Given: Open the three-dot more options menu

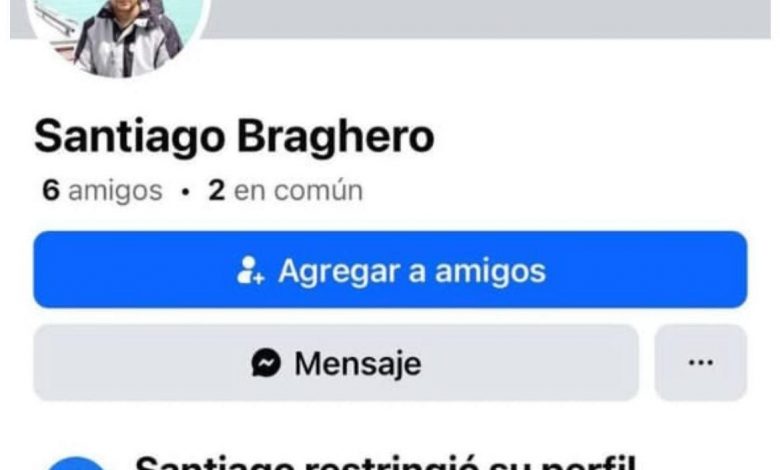Looking at the screenshot, I should click(700, 363).
